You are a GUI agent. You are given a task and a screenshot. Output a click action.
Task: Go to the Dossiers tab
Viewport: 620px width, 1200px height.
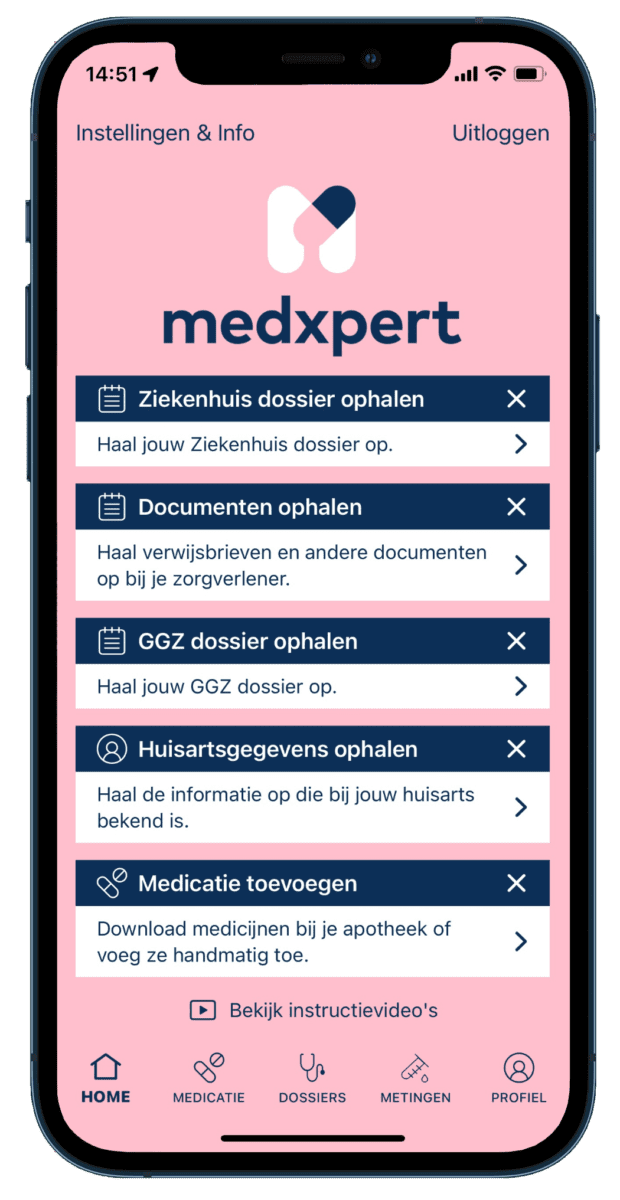pyautogui.click(x=312, y=1078)
